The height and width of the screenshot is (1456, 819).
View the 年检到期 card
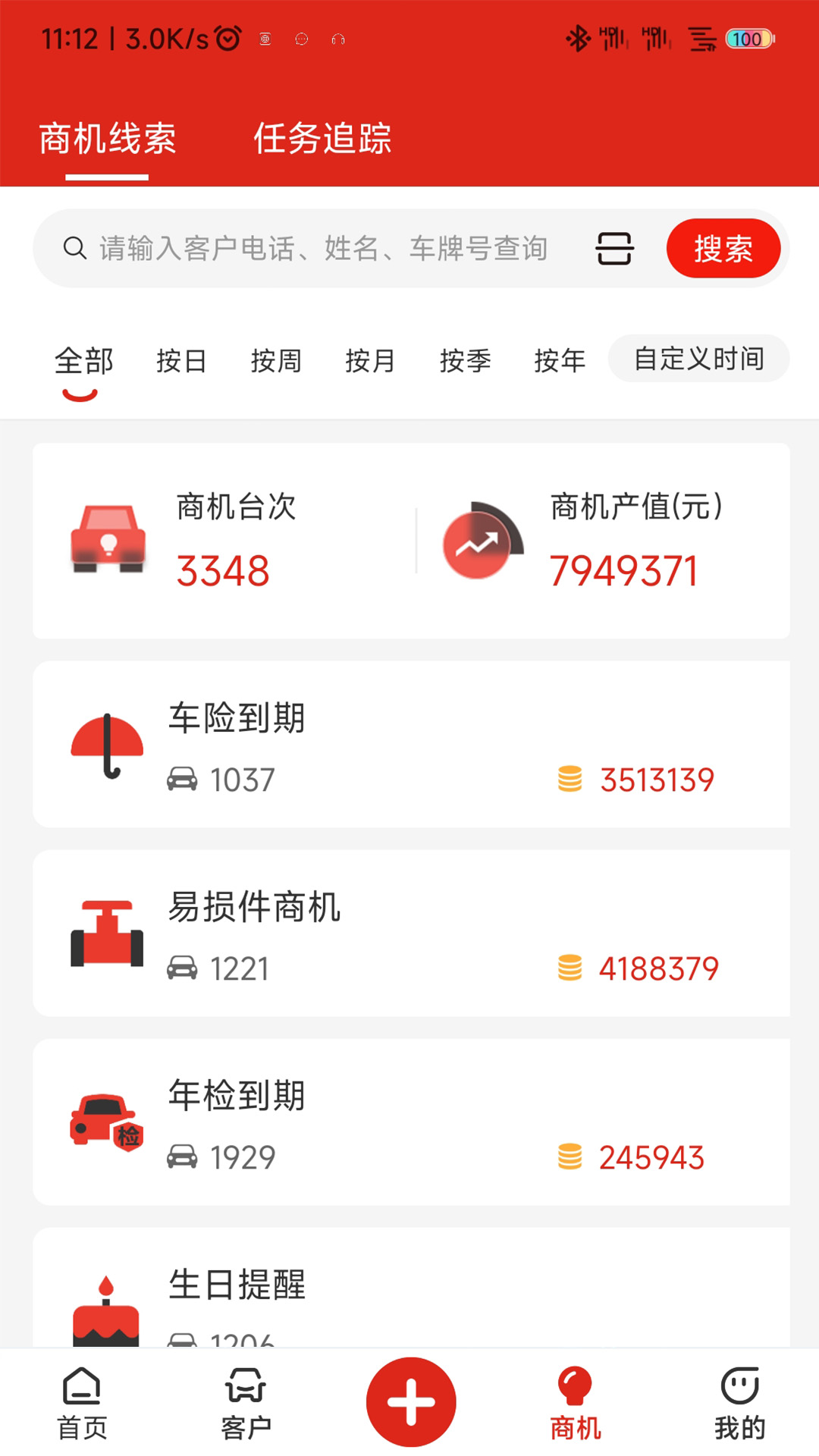[411, 1122]
